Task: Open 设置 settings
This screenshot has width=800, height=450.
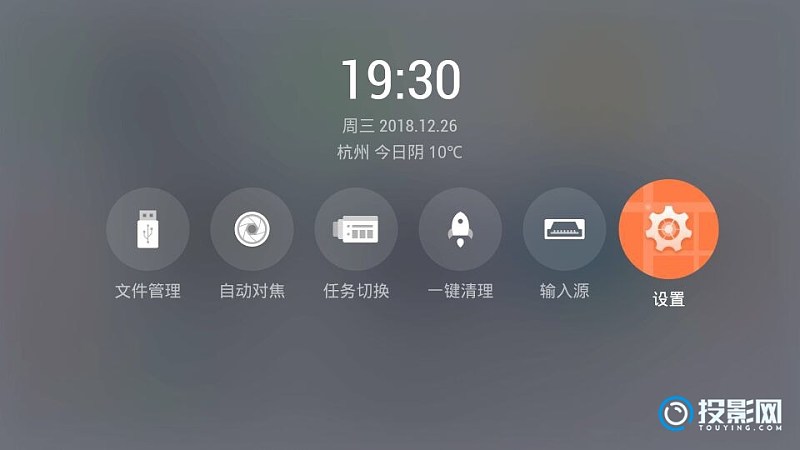Action: coord(669,229)
